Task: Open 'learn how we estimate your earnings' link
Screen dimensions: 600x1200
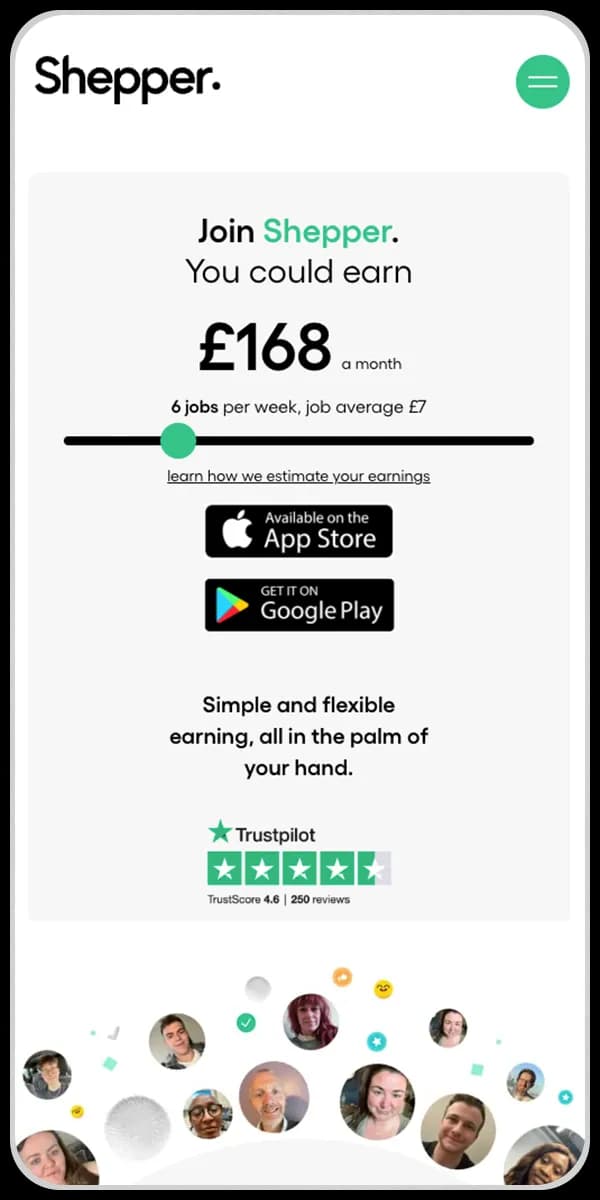Action: point(298,476)
